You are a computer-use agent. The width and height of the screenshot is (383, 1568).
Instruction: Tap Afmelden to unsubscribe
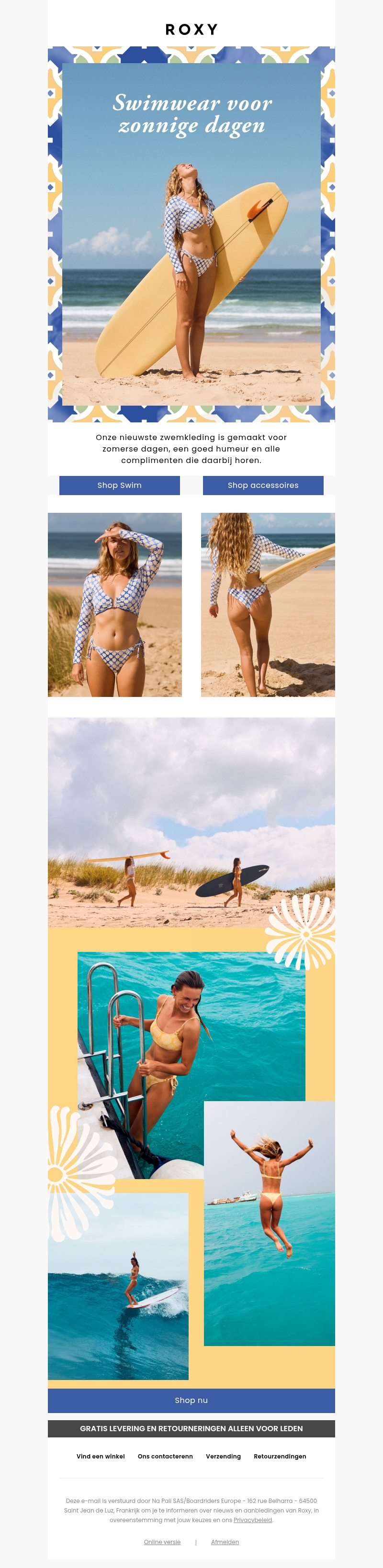click(225, 1542)
